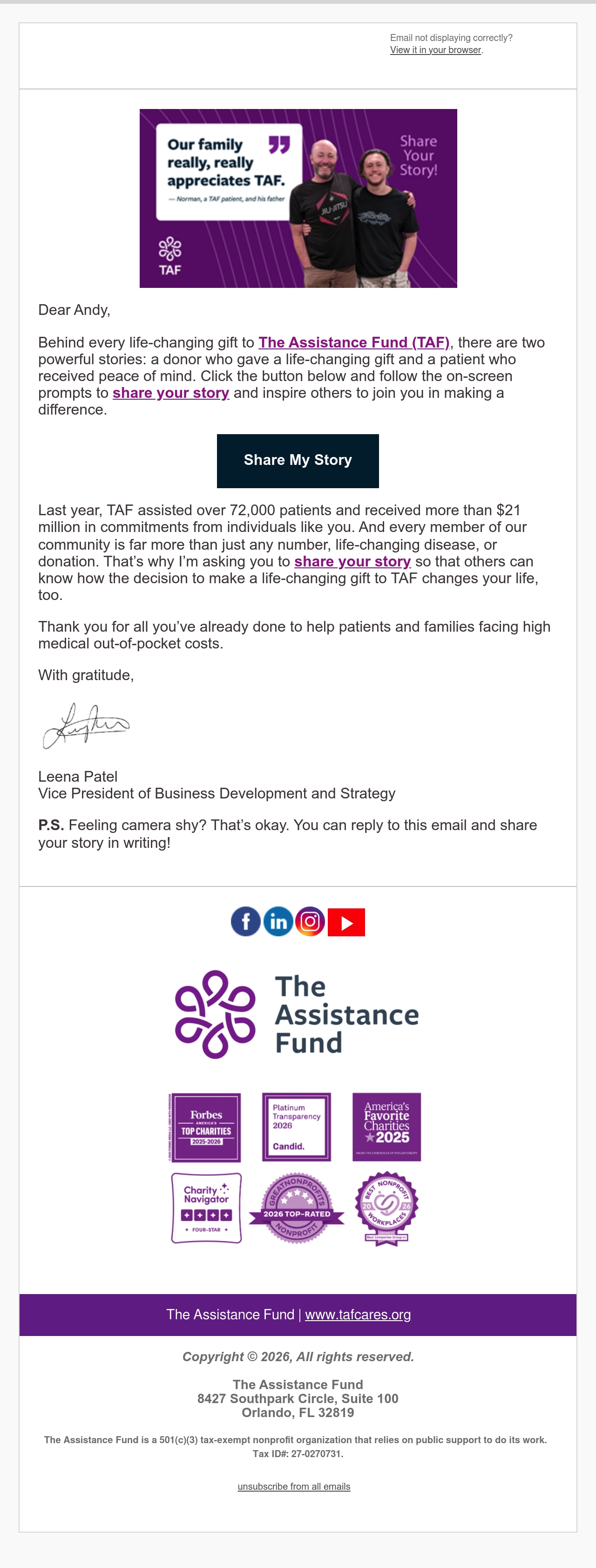Open The Assistance Fund (TAF) link
This screenshot has width=596, height=1568.
click(x=354, y=343)
